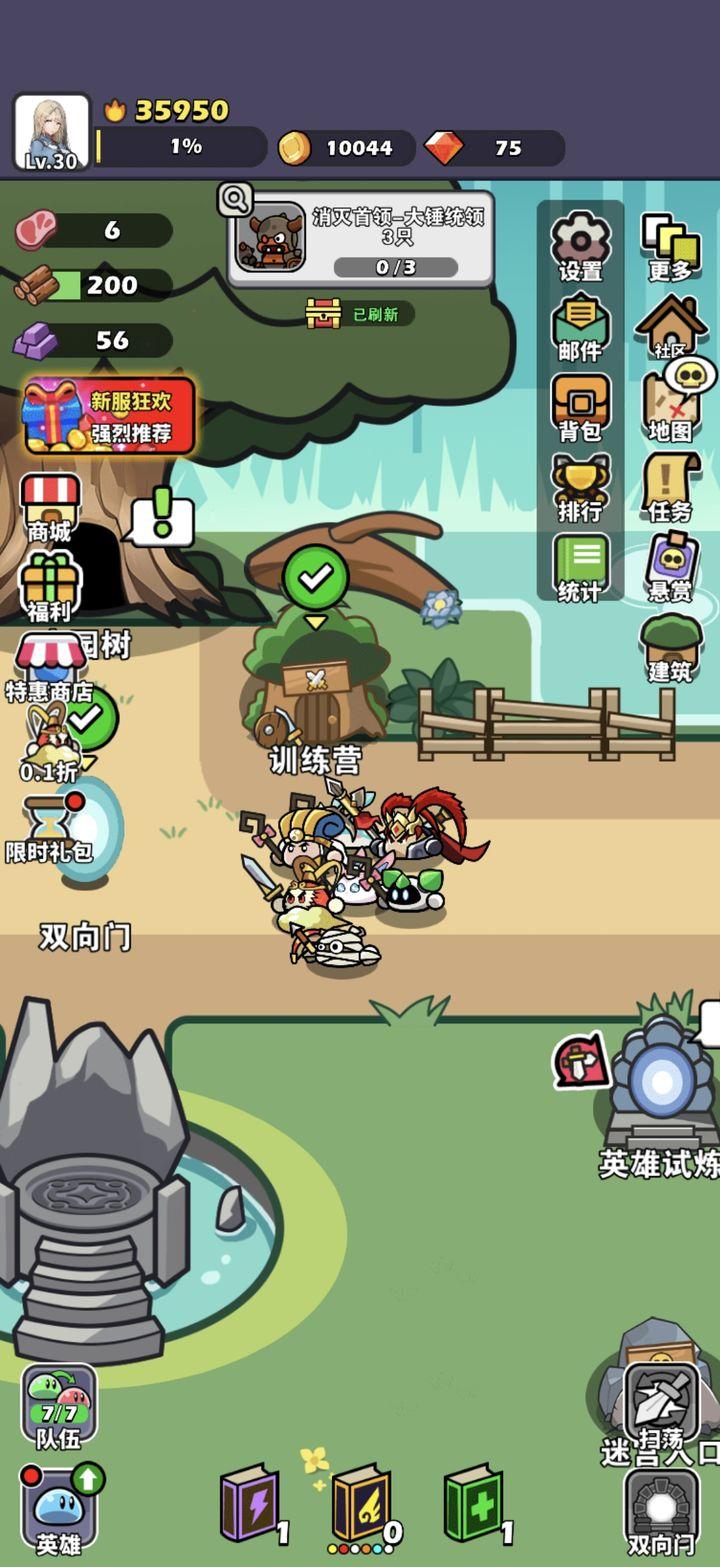
Task: Open the 任务 quest scroll
Action: pos(670,487)
